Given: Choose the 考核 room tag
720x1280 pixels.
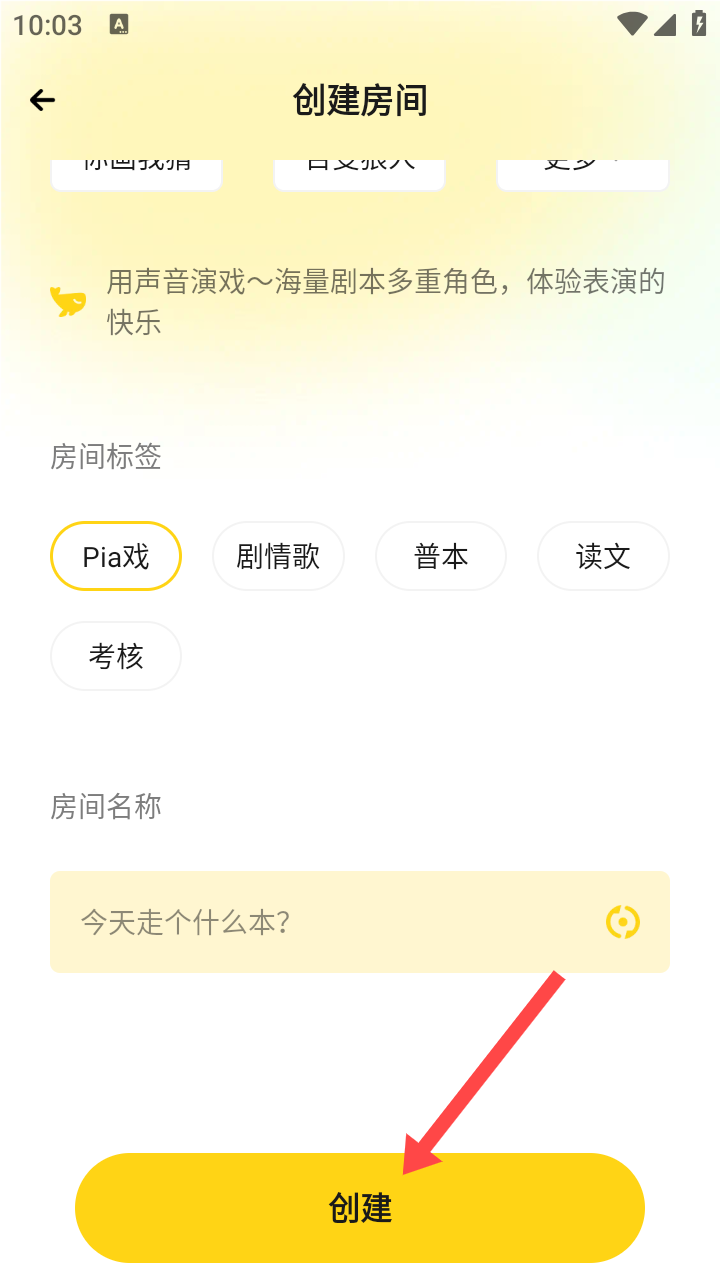Looking at the screenshot, I should [116, 656].
